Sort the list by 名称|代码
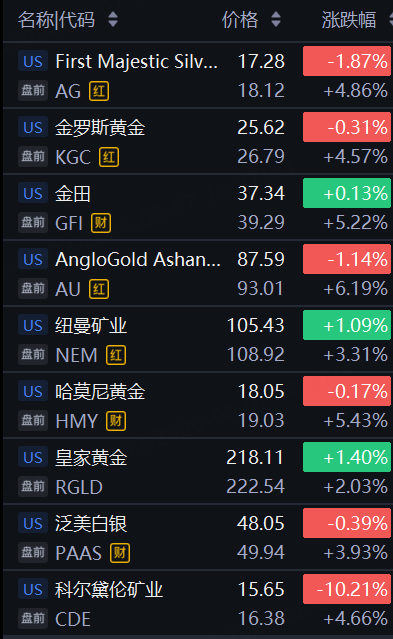The height and width of the screenshot is (639, 393). pyautogui.click(x=68, y=20)
